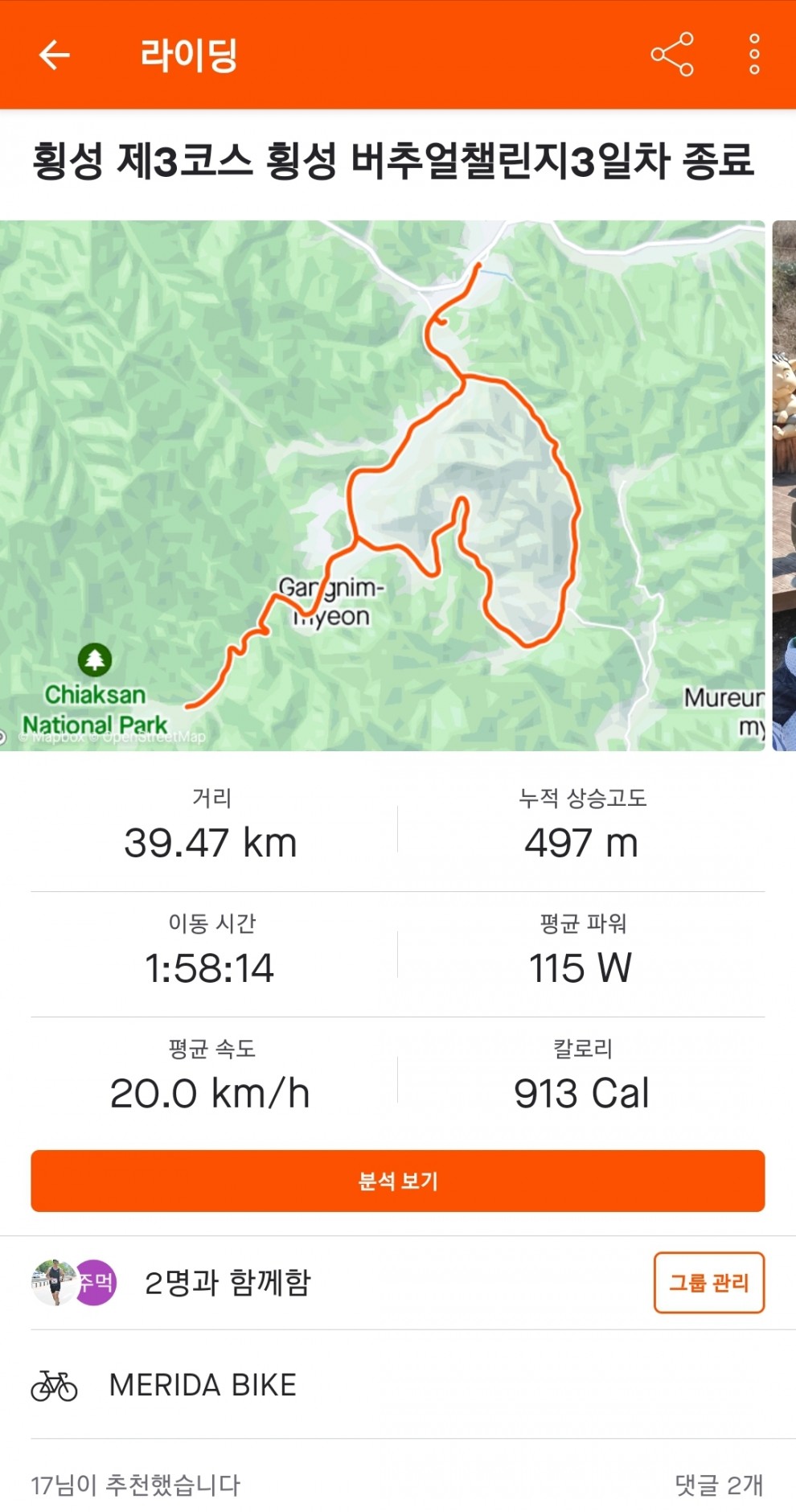Open the MERIDA BIKE gear row

point(203,1385)
